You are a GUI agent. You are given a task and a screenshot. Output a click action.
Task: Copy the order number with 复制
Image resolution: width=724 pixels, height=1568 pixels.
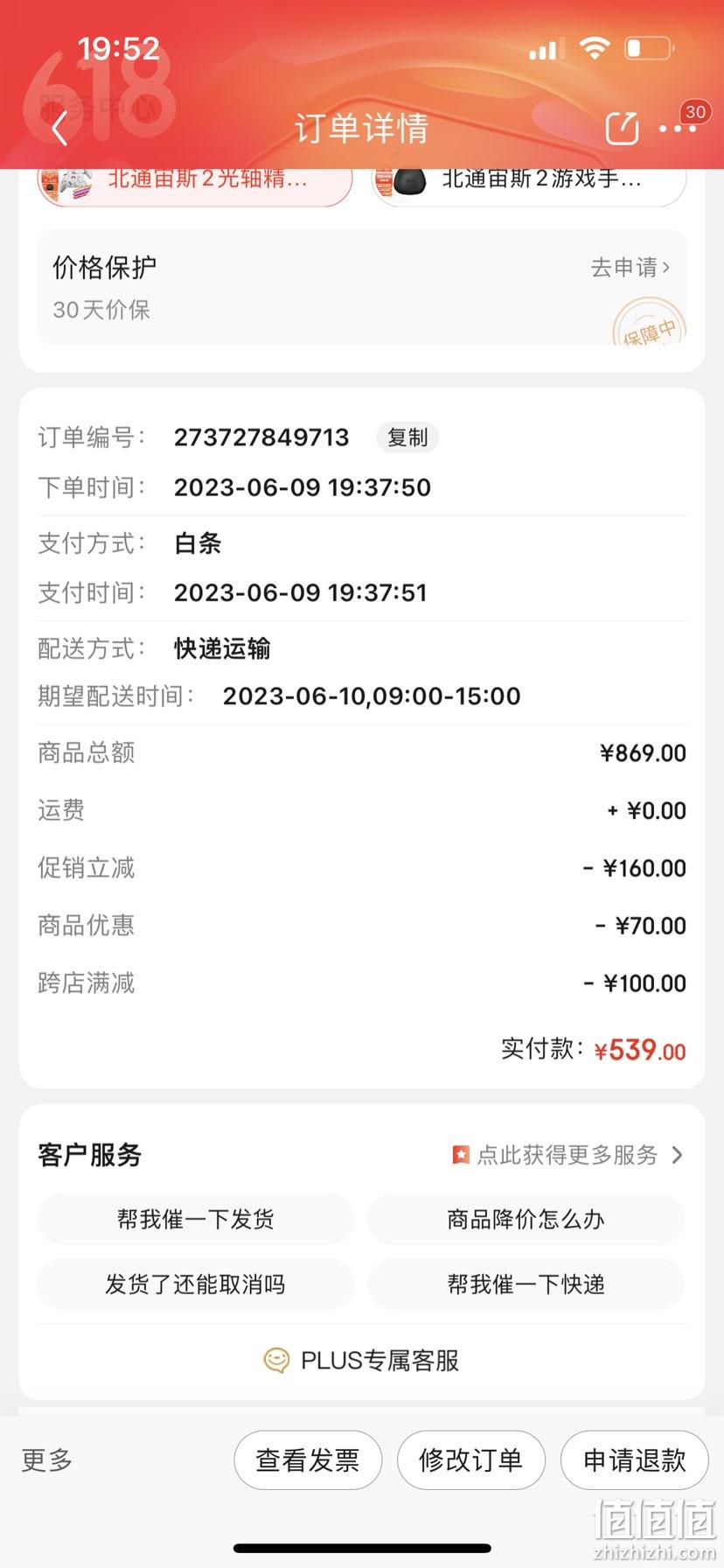click(407, 437)
